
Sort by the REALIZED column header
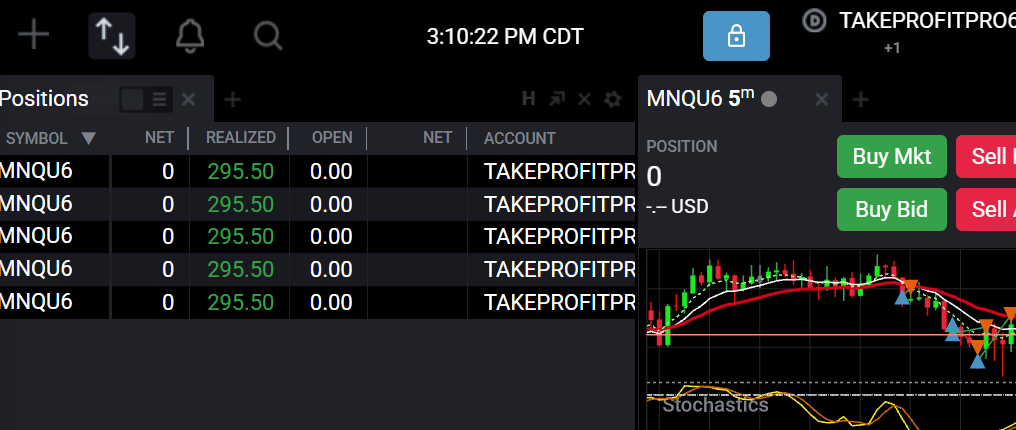click(x=240, y=137)
